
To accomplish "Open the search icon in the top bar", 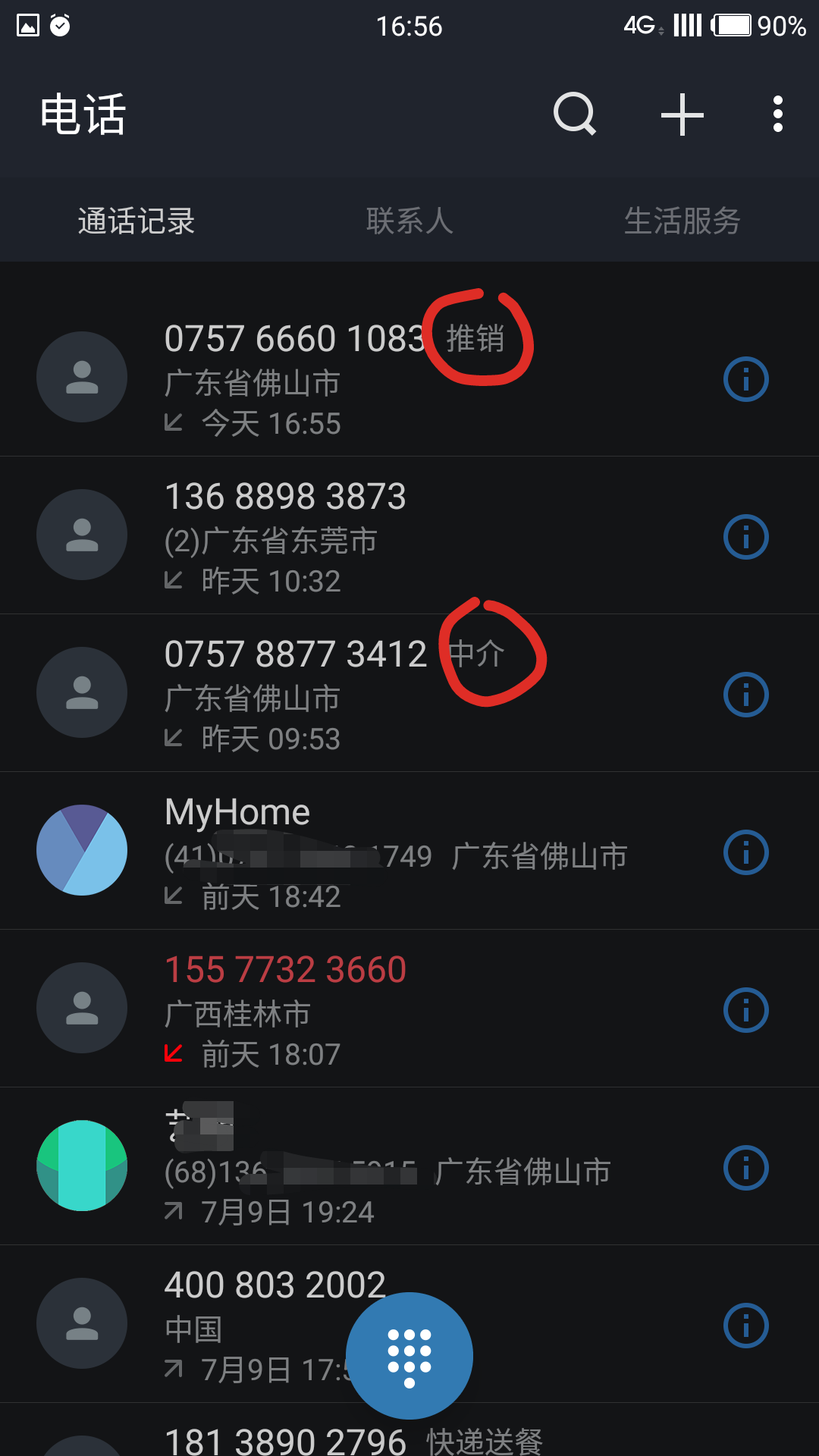I will (x=575, y=115).
